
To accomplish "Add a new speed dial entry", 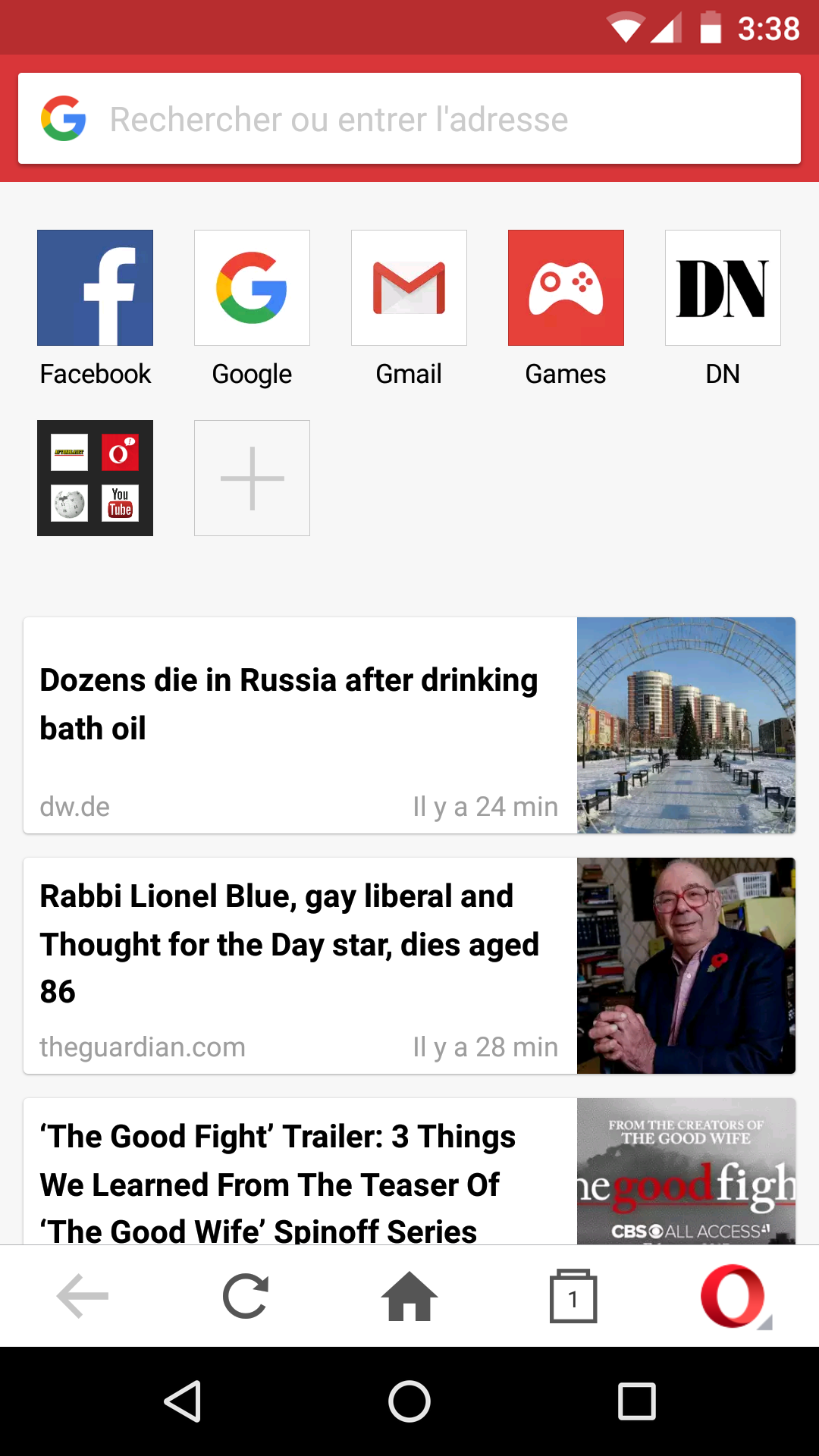I will pos(252,478).
